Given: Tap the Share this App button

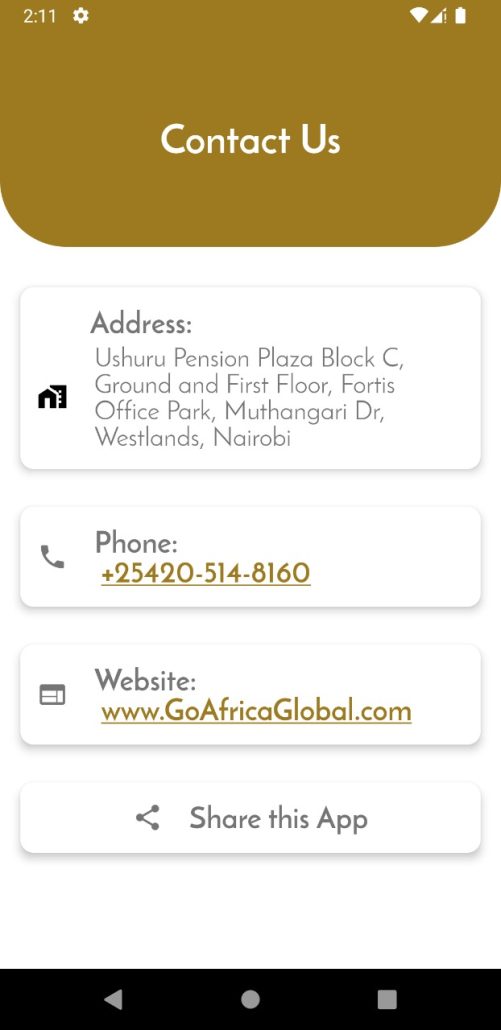Looking at the screenshot, I should 250,818.
